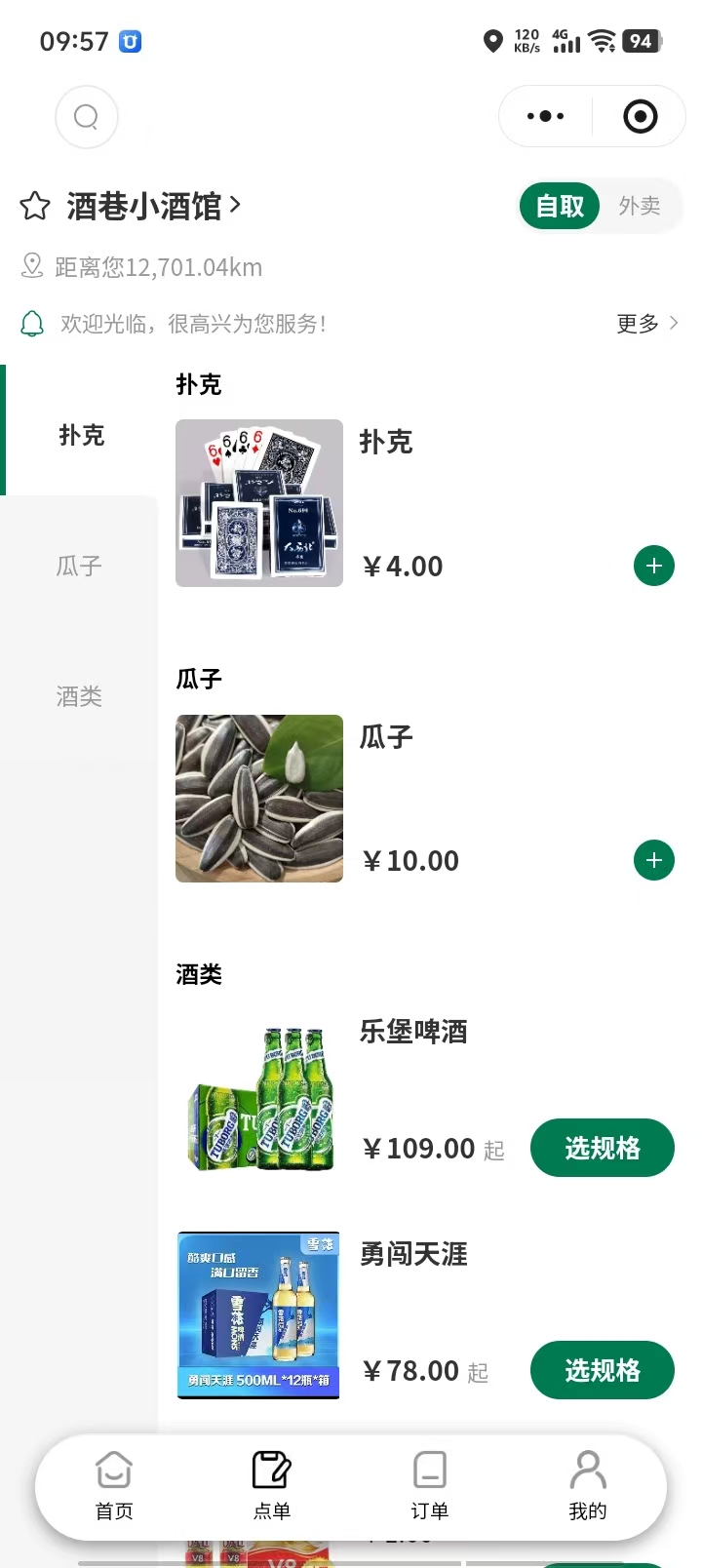Image resolution: width=702 pixels, height=1568 pixels.
Task: Open 酒巷小酒馆 store details
Action: tap(154, 207)
